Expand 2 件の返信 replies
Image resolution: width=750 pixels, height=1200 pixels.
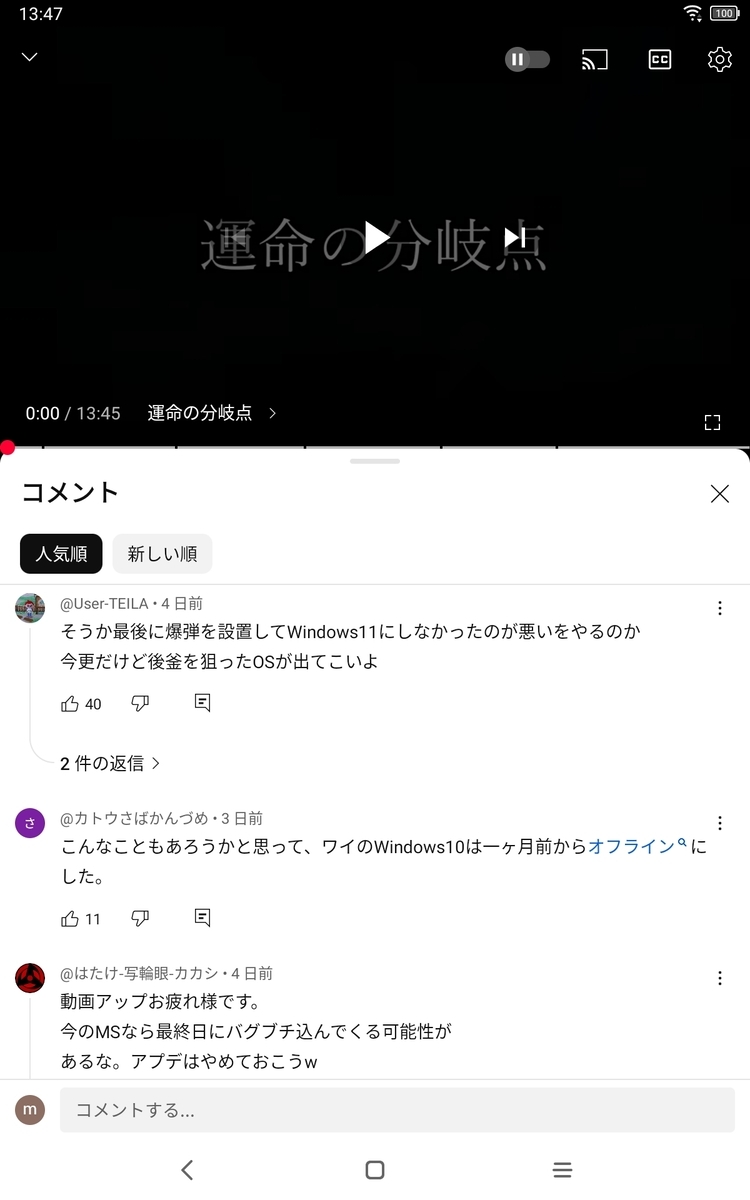click(x=110, y=763)
